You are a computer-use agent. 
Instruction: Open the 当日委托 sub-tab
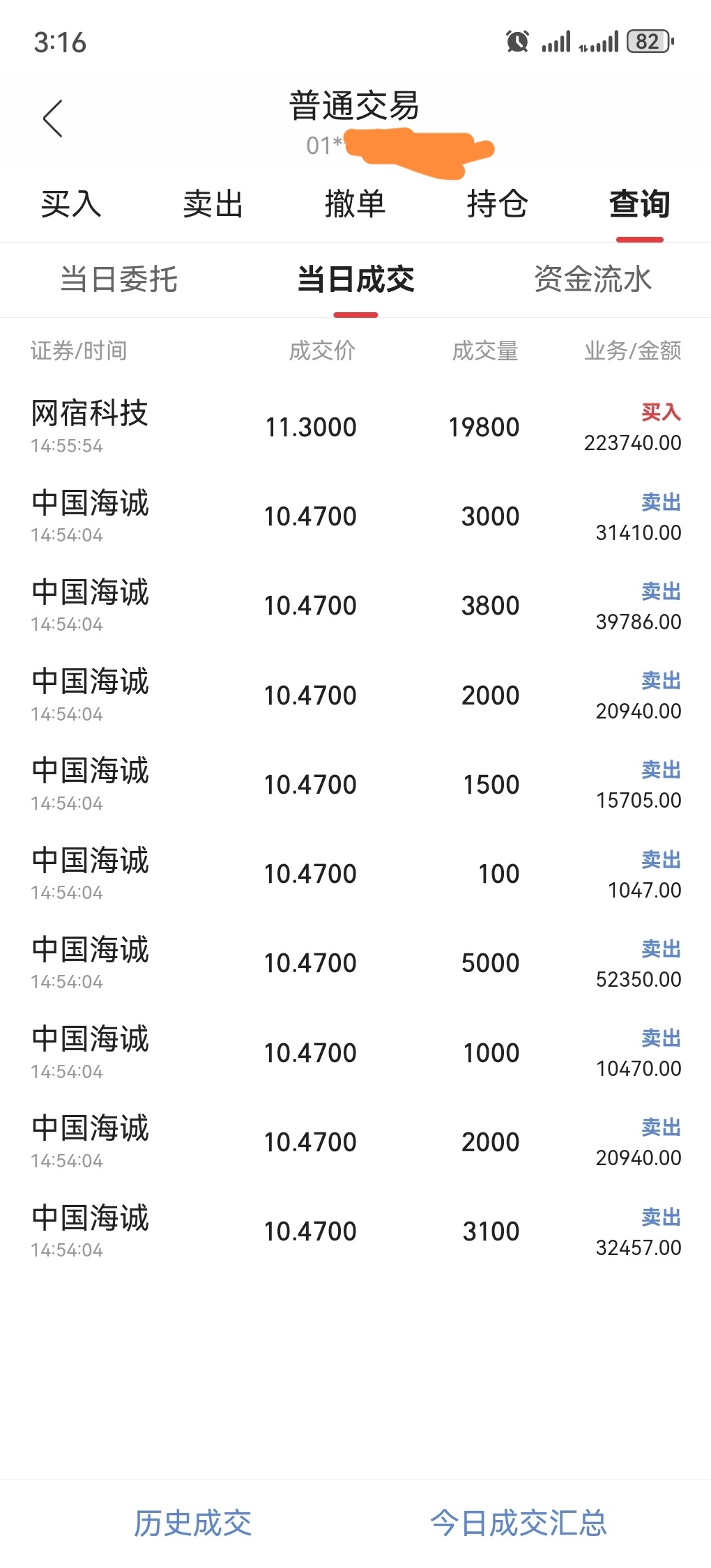coord(120,280)
